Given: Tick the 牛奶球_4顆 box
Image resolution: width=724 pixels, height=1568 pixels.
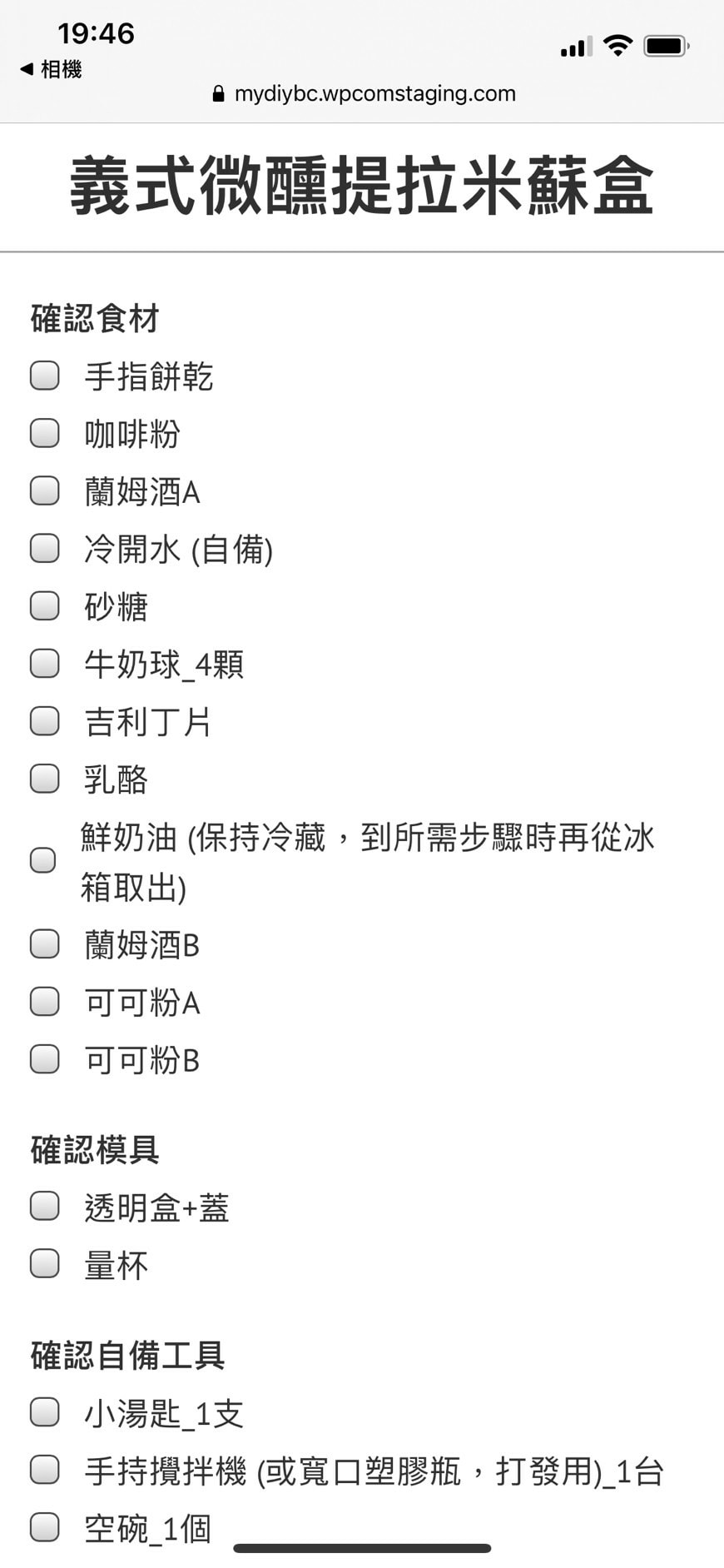Looking at the screenshot, I should point(45,664).
